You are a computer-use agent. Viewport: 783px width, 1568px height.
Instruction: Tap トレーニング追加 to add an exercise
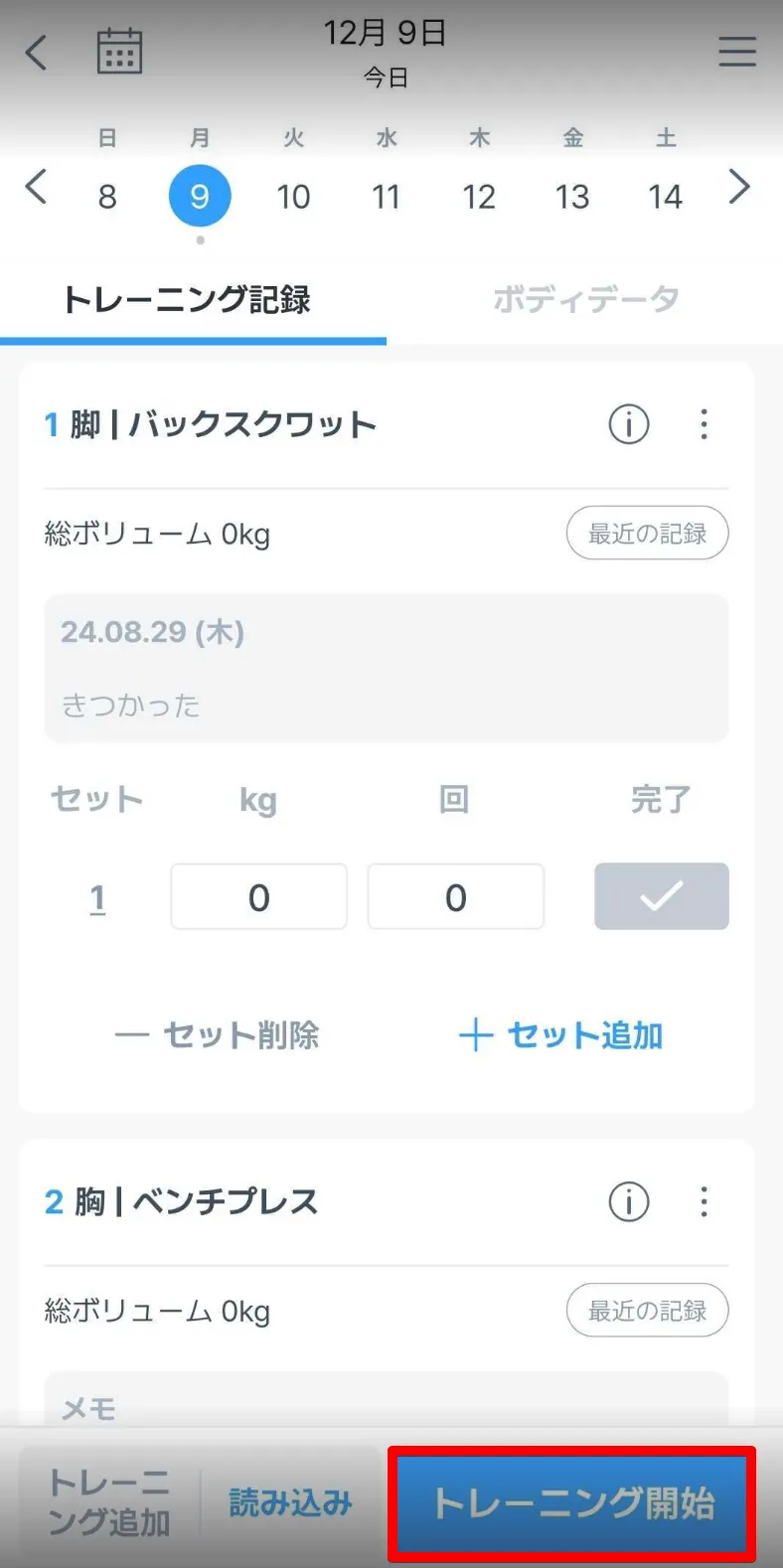(x=109, y=1502)
